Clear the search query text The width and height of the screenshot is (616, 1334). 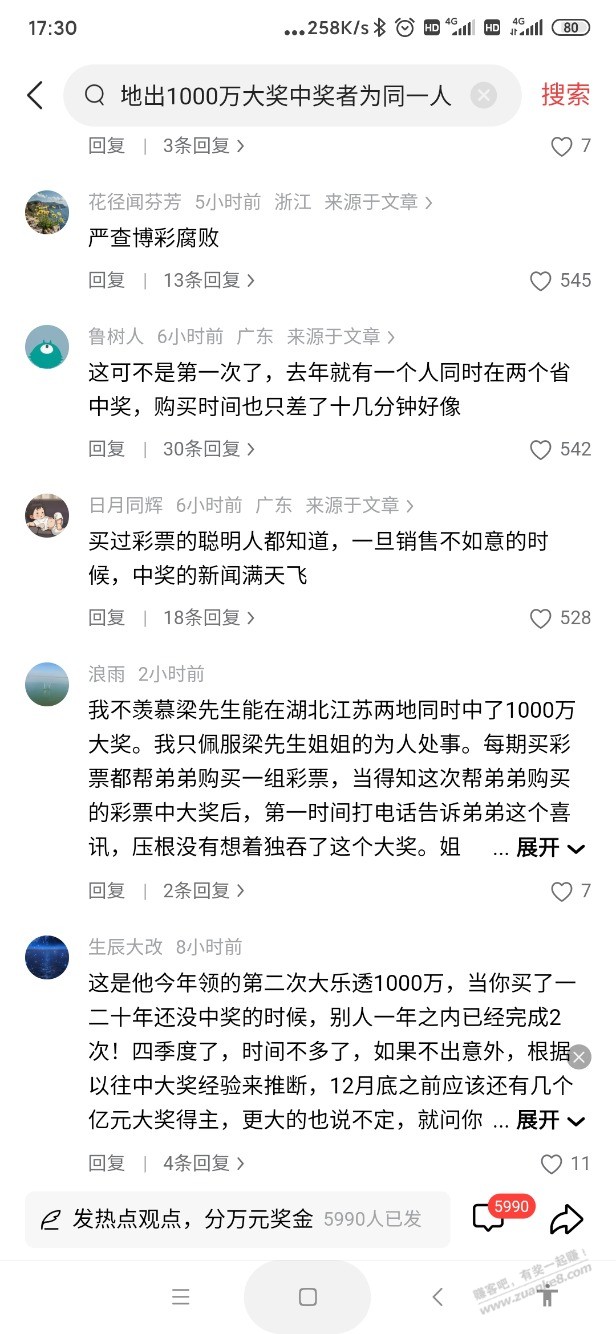(483, 96)
